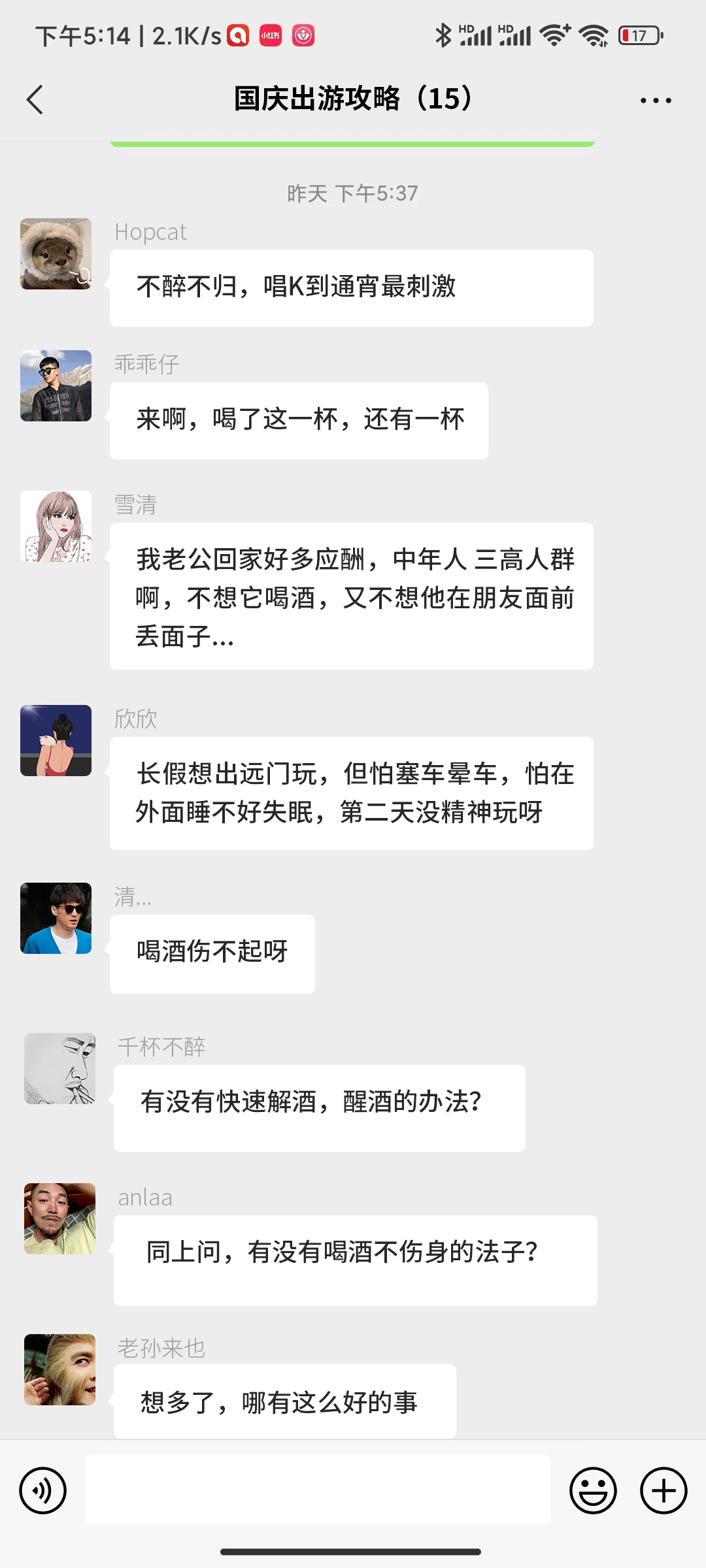706x1568 pixels.
Task: Open the emoji picker
Action: [593, 1490]
